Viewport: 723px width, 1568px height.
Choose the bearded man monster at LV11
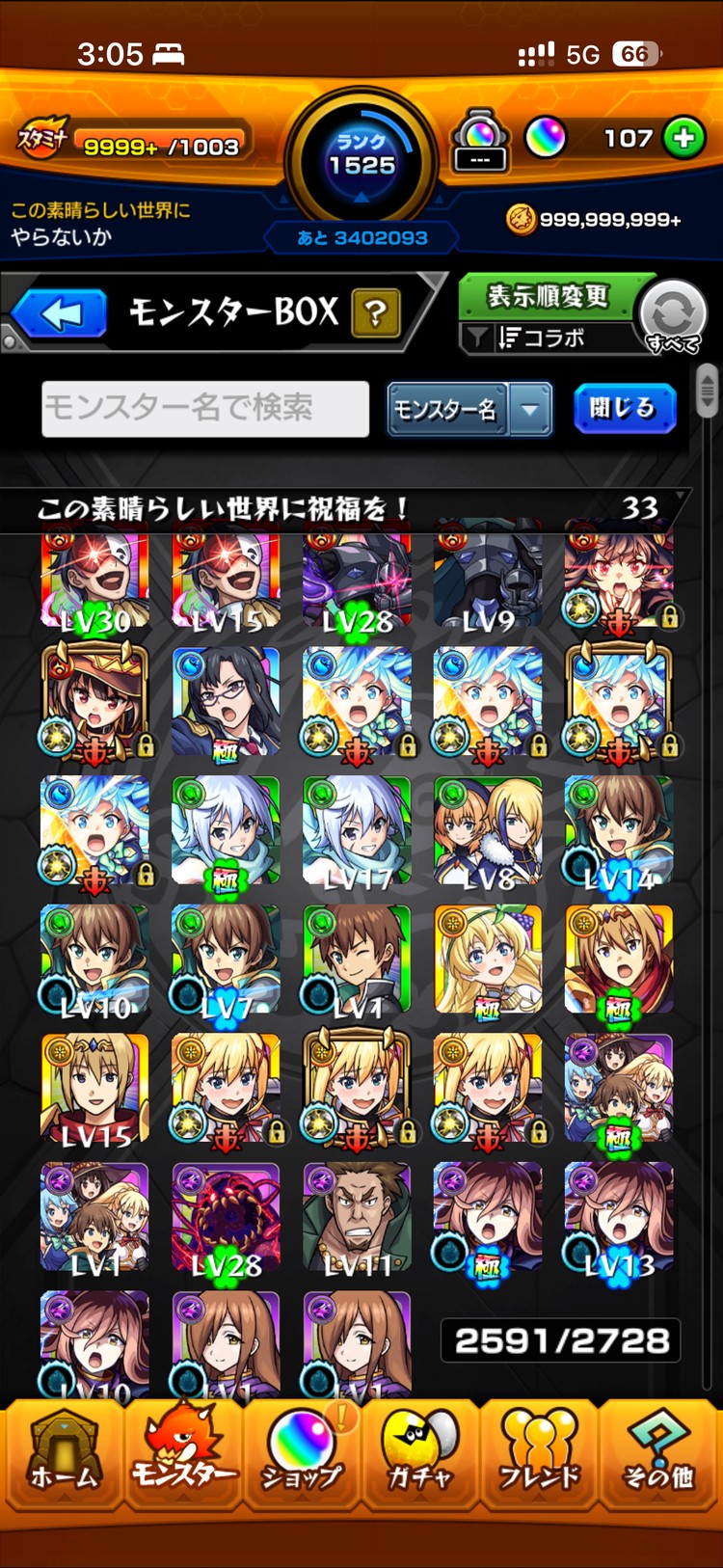pyautogui.click(x=357, y=1217)
